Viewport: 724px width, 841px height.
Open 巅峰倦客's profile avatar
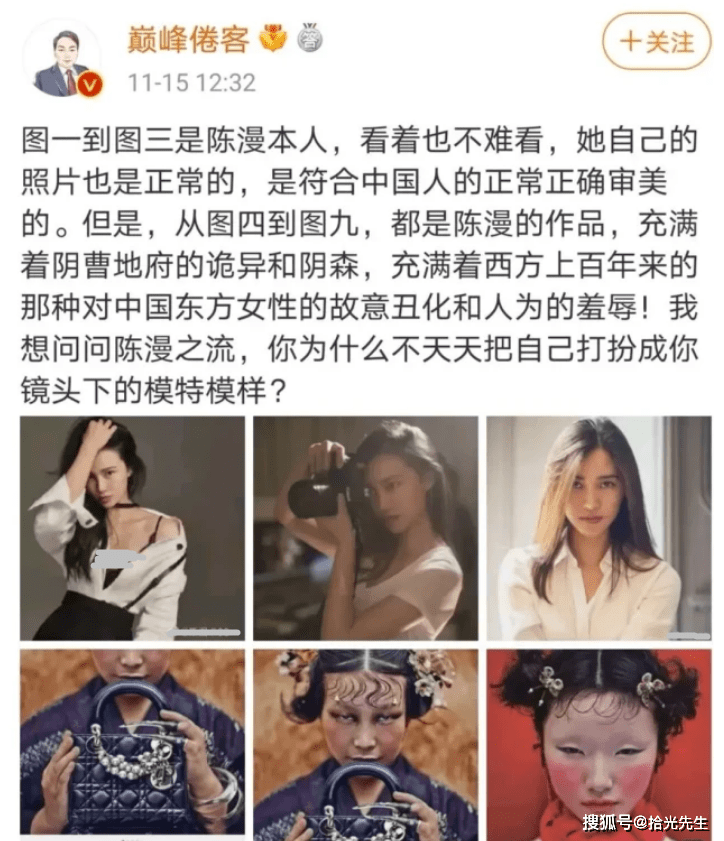point(62,60)
